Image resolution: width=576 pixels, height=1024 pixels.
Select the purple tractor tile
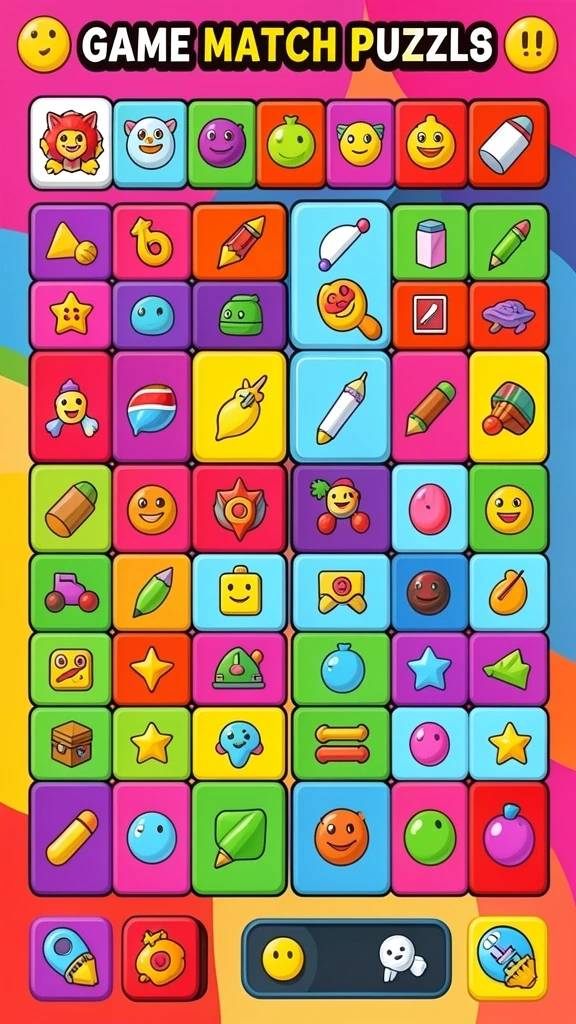(x=71, y=592)
